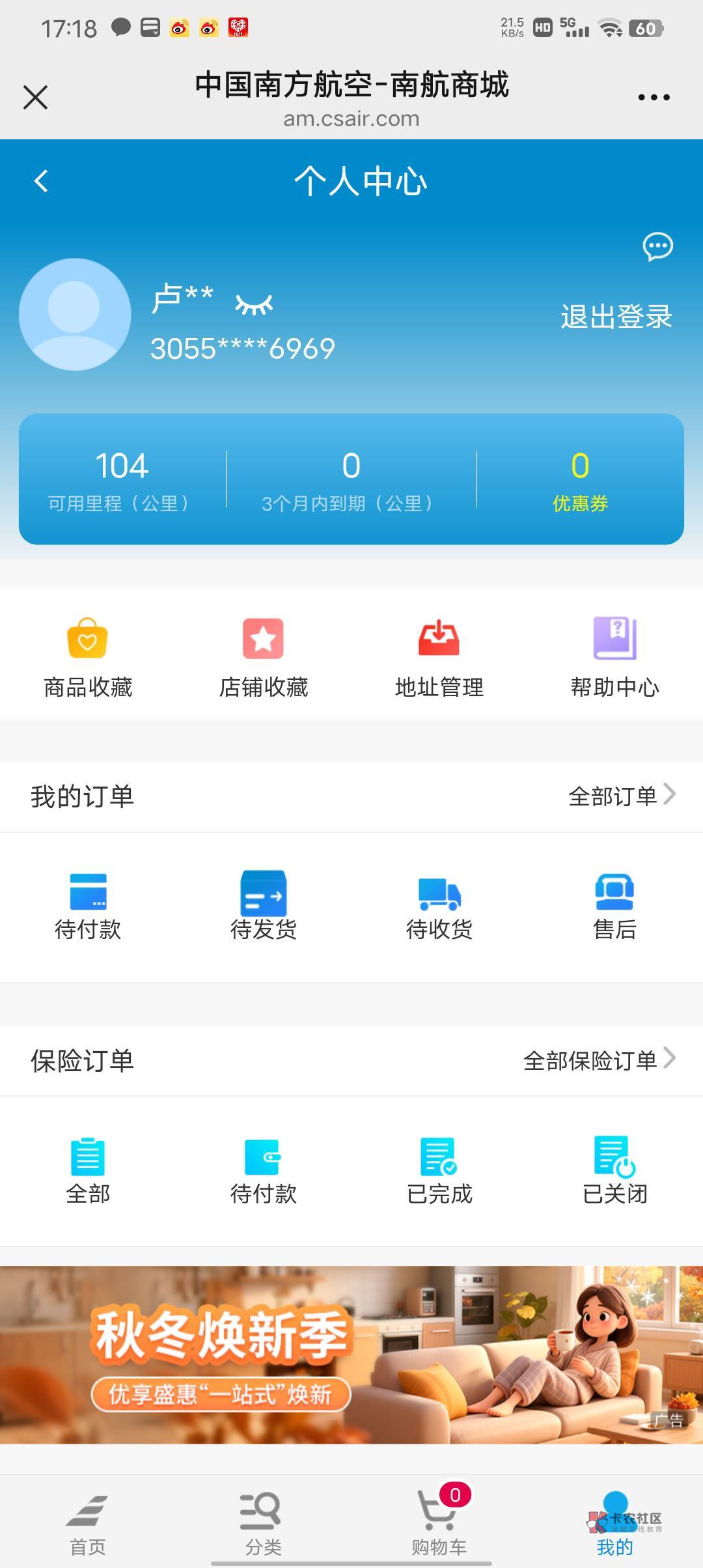The width and height of the screenshot is (703, 1568).
Task: Open the three-dot overflow menu
Action: coord(654,98)
